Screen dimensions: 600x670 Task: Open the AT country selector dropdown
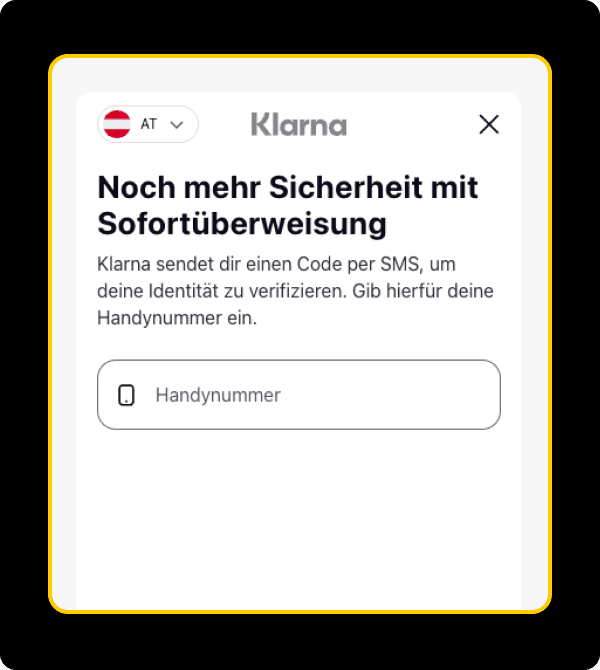148,125
